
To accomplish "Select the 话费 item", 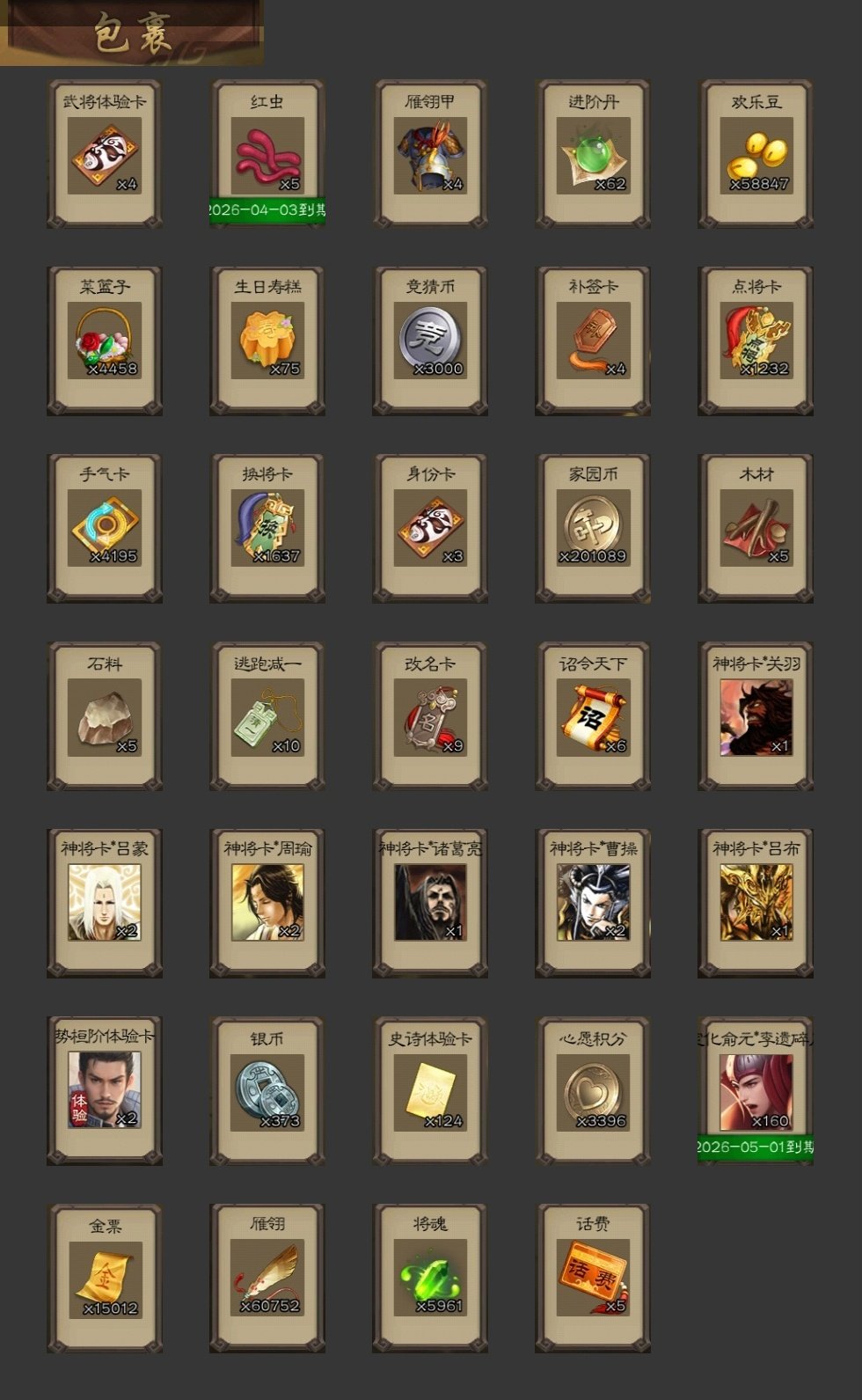I will (593, 1279).
